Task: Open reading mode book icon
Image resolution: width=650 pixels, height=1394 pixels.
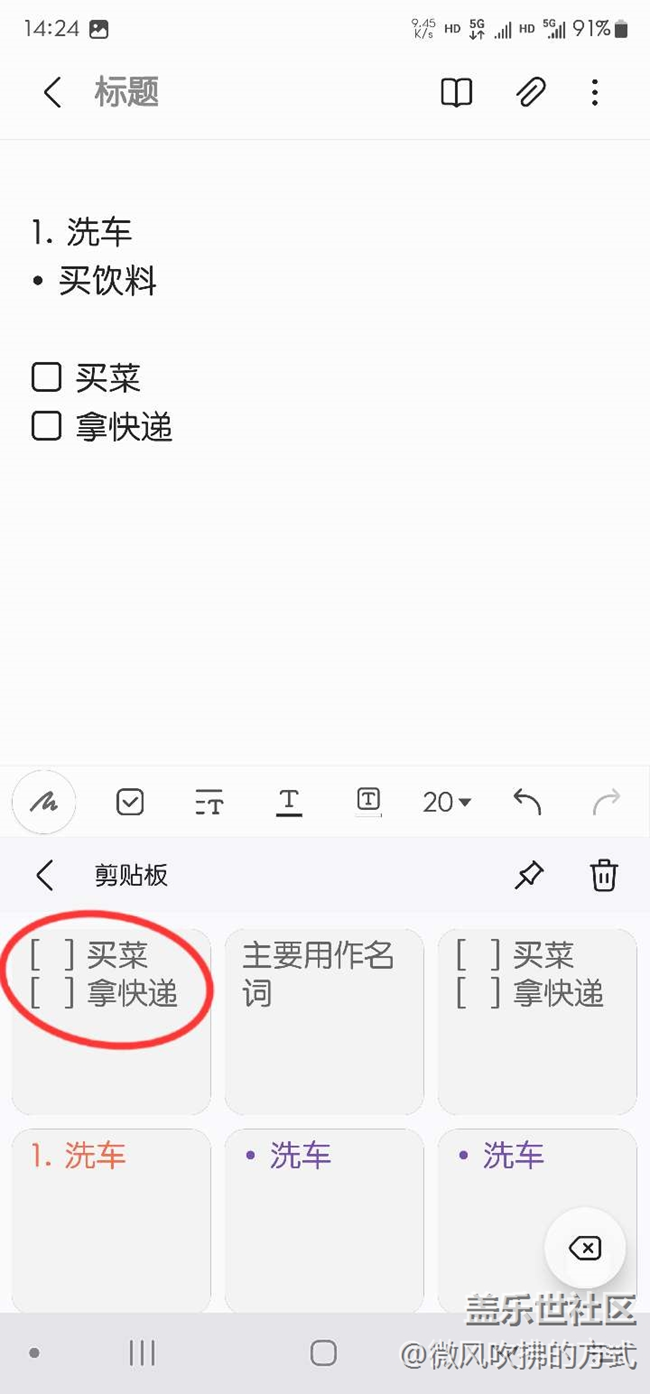Action: [x=456, y=93]
